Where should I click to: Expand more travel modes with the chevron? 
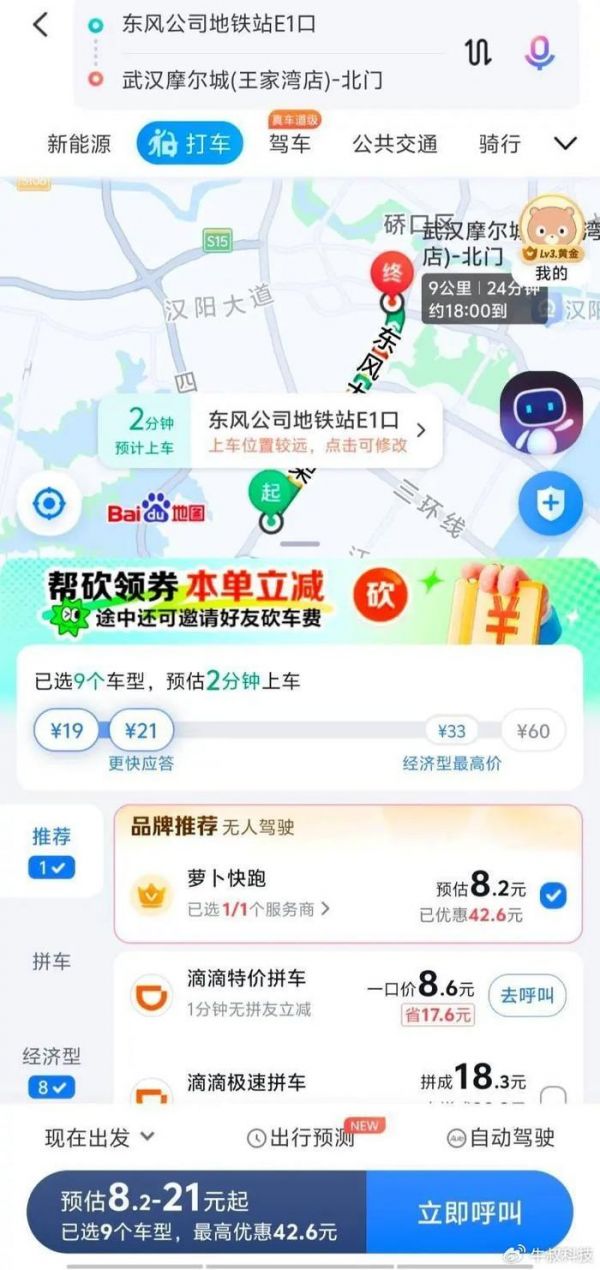pyautogui.click(x=565, y=144)
